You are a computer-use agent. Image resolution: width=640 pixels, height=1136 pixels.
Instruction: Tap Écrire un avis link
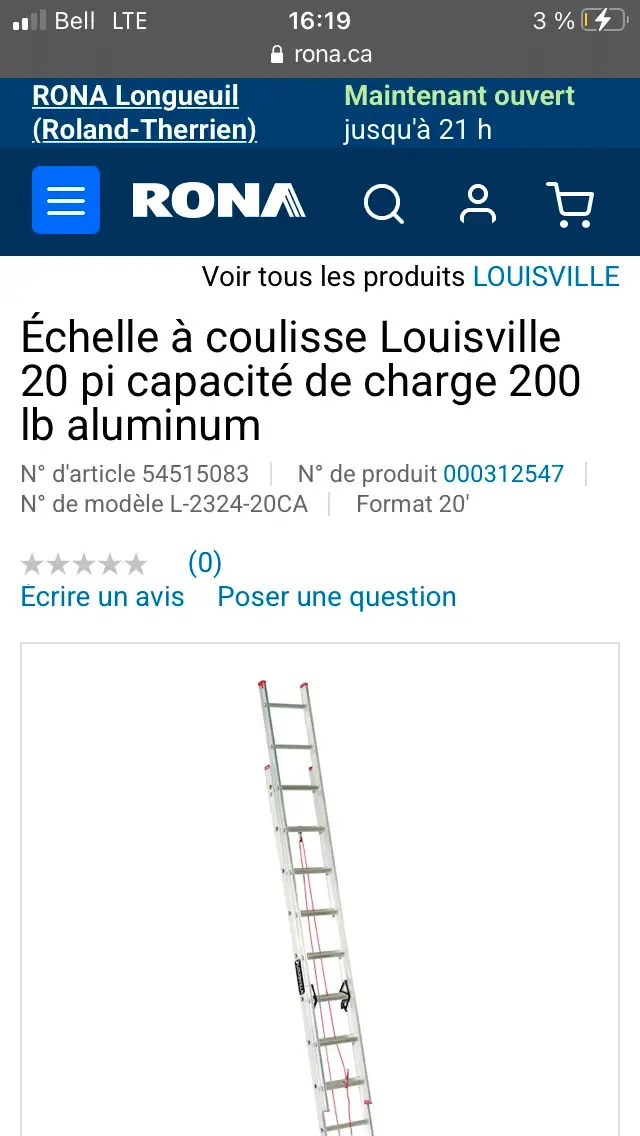pos(103,597)
